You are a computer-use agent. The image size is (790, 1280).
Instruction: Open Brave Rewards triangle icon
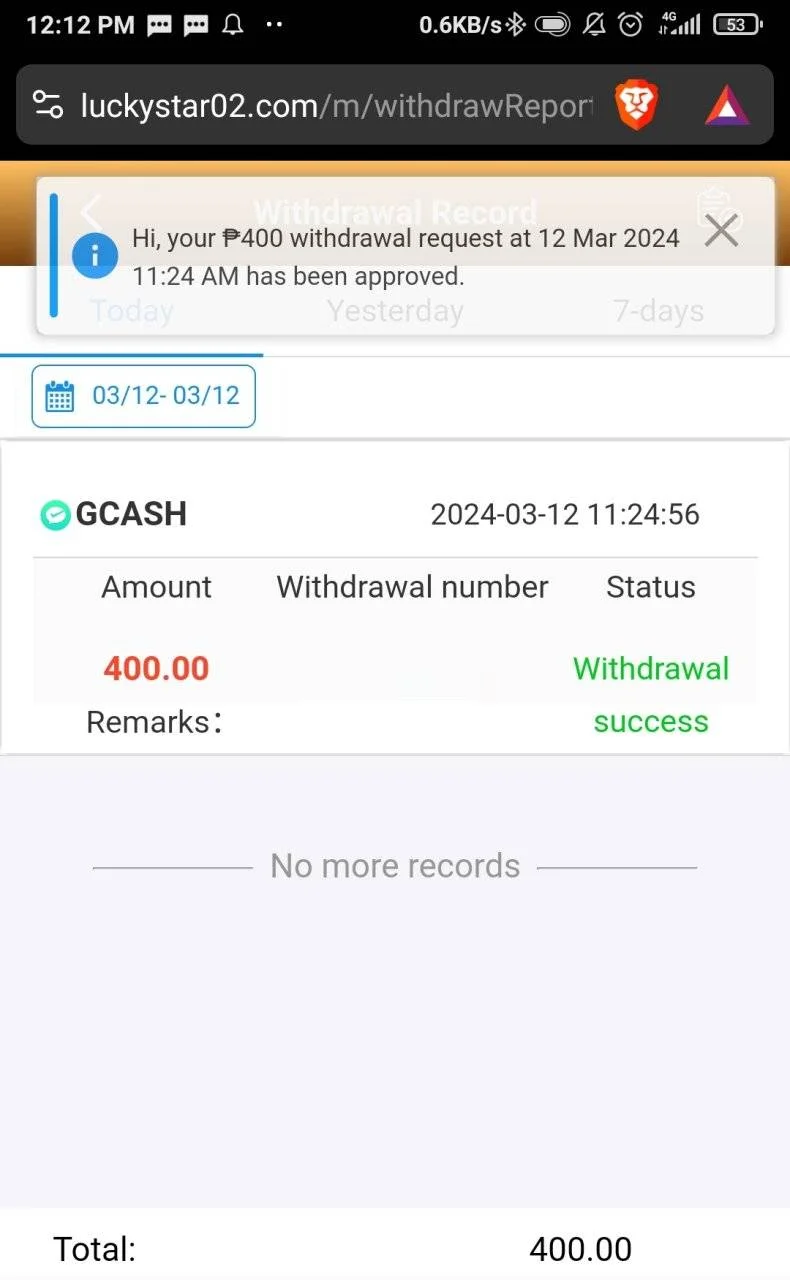tap(727, 105)
